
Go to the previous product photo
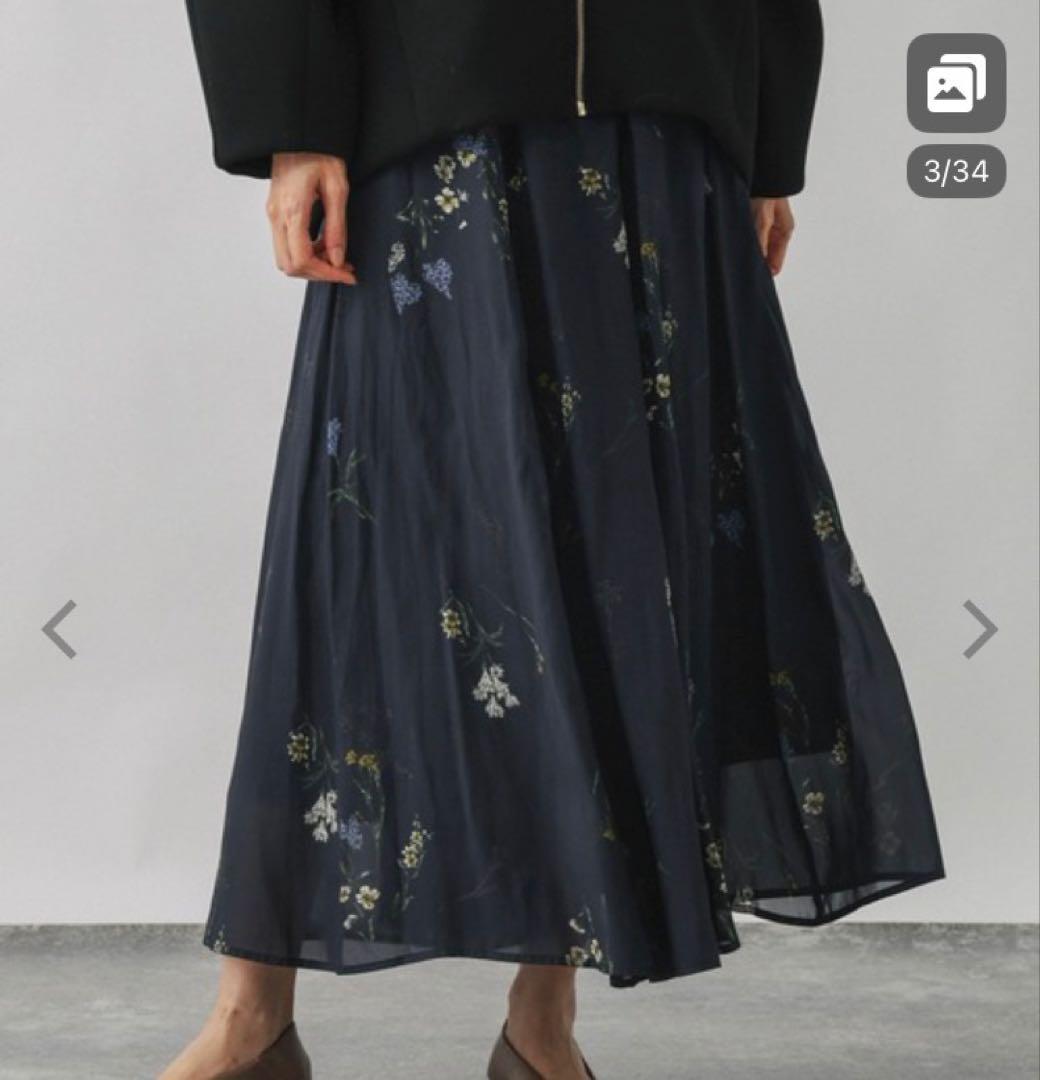click(x=60, y=630)
